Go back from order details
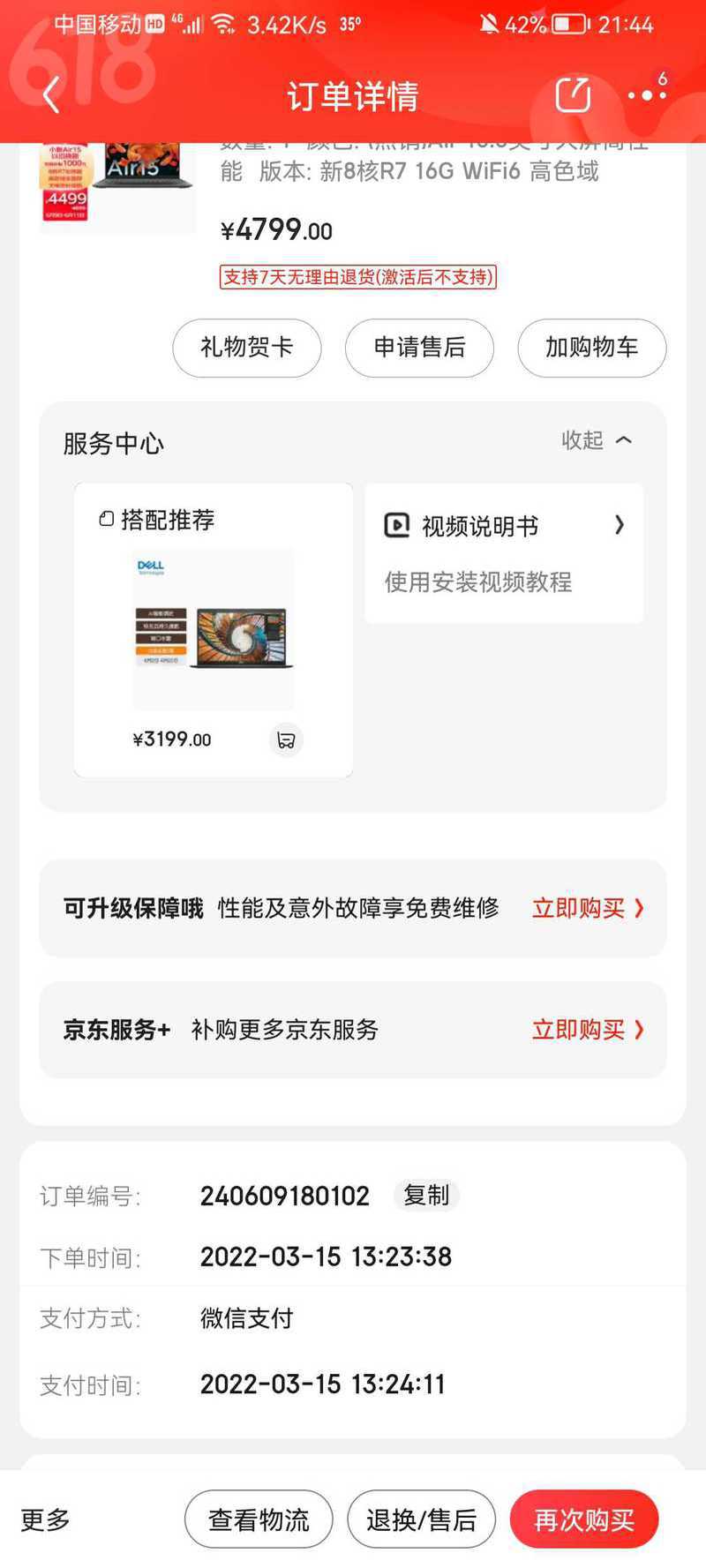Image resolution: width=706 pixels, height=1568 pixels. 51,95
